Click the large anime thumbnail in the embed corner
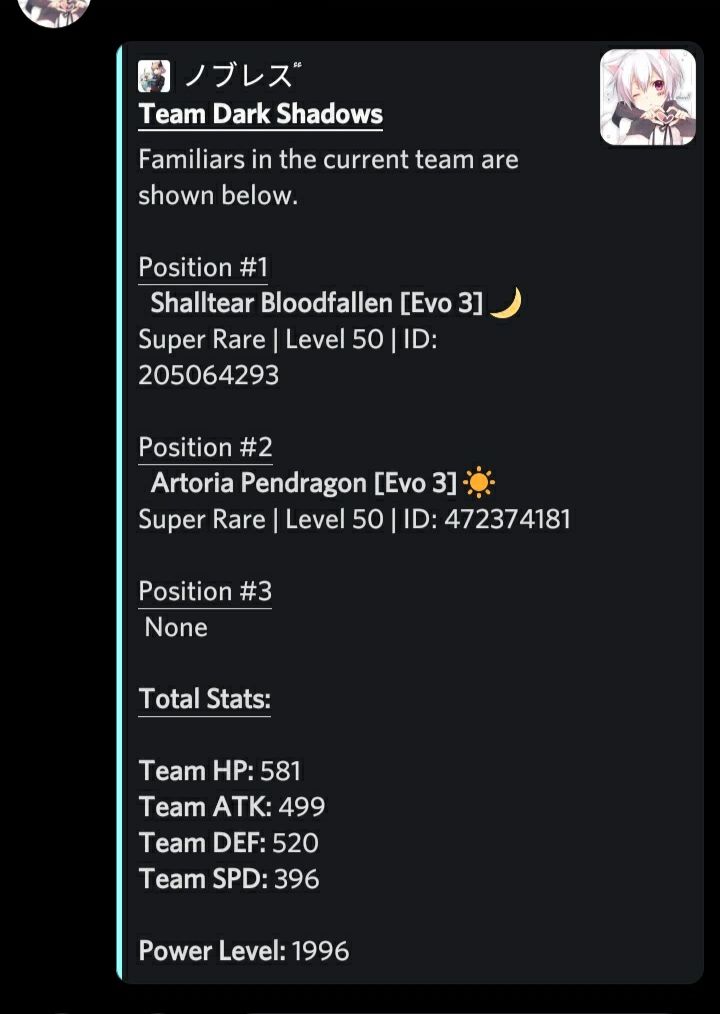The height and width of the screenshot is (1014, 720). tap(647, 97)
